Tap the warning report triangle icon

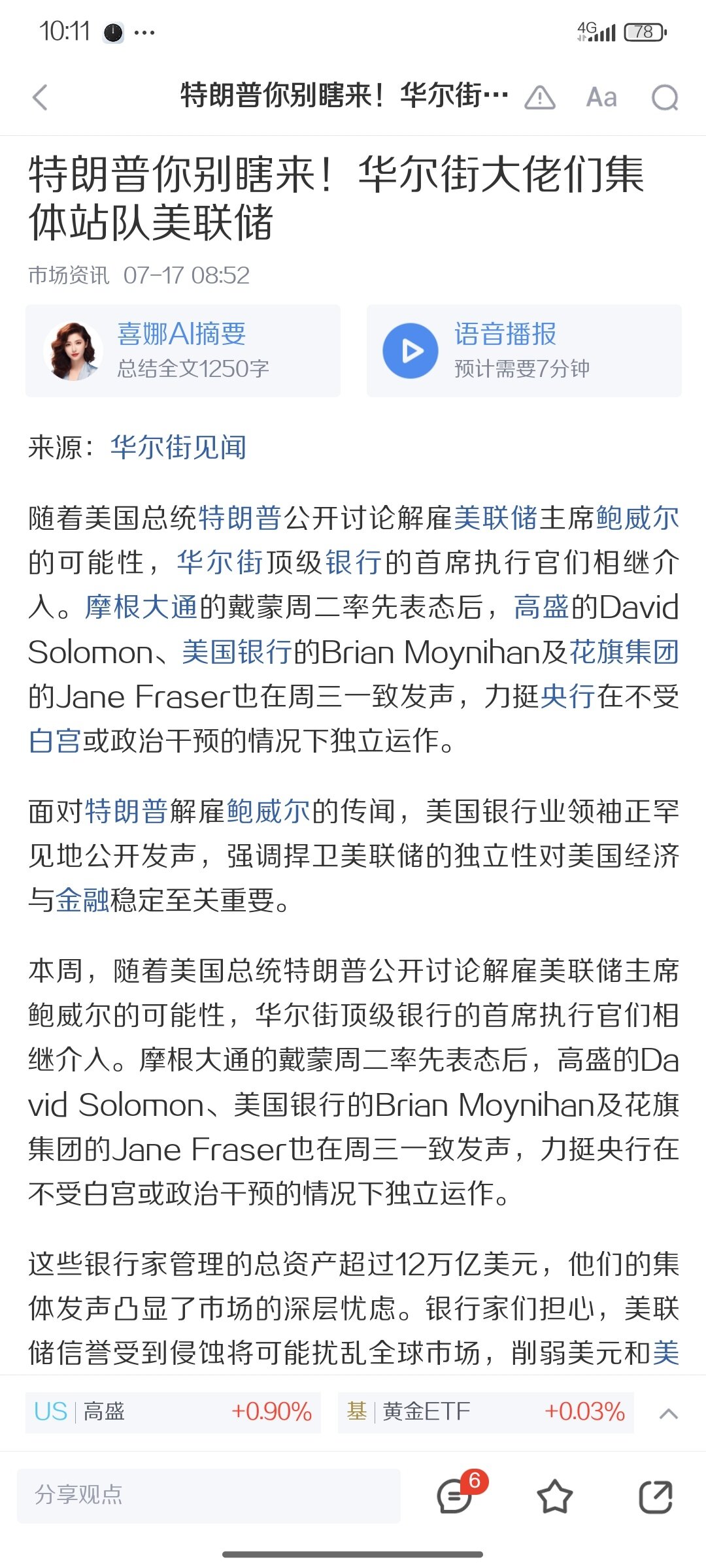[540, 98]
